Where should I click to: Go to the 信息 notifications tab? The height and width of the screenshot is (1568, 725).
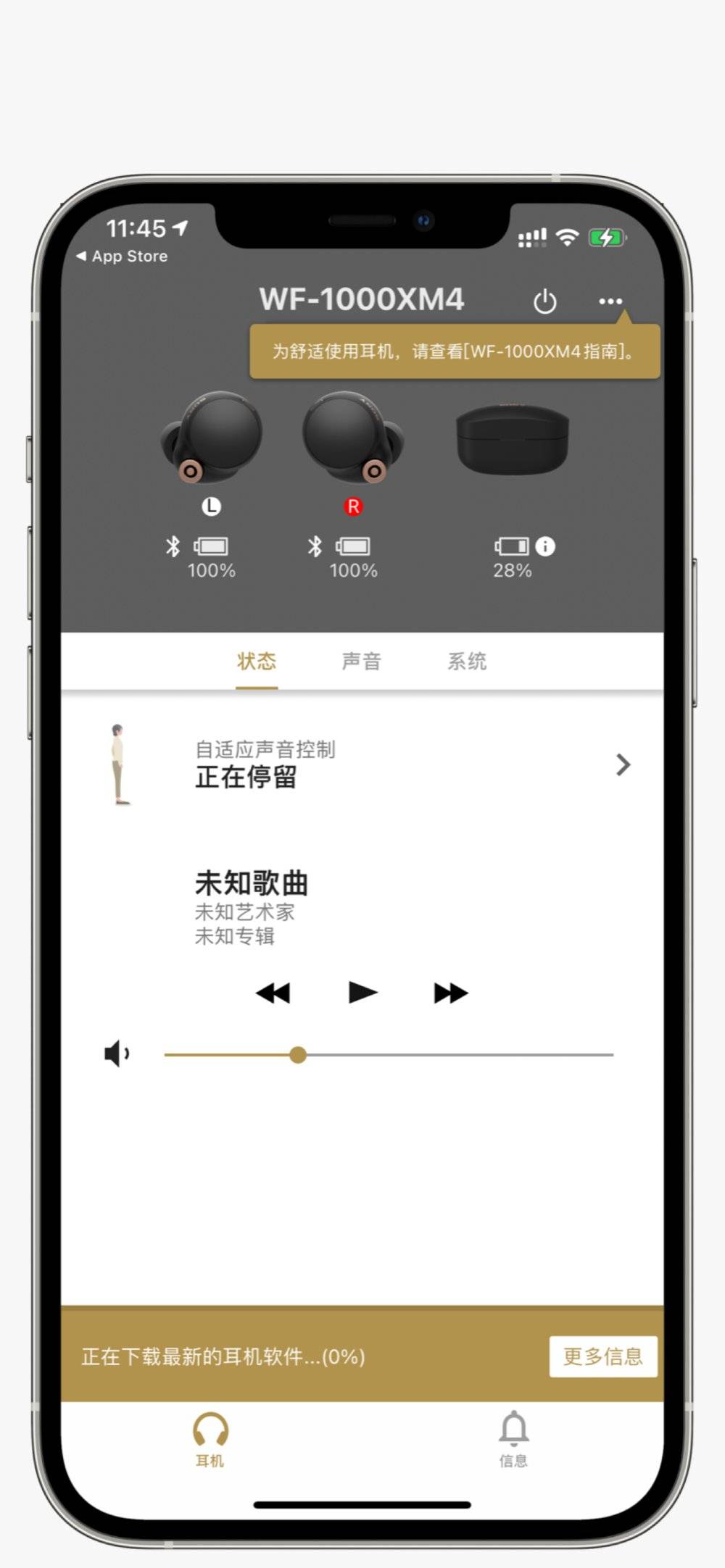pyautogui.click(x=513, y=1439)
